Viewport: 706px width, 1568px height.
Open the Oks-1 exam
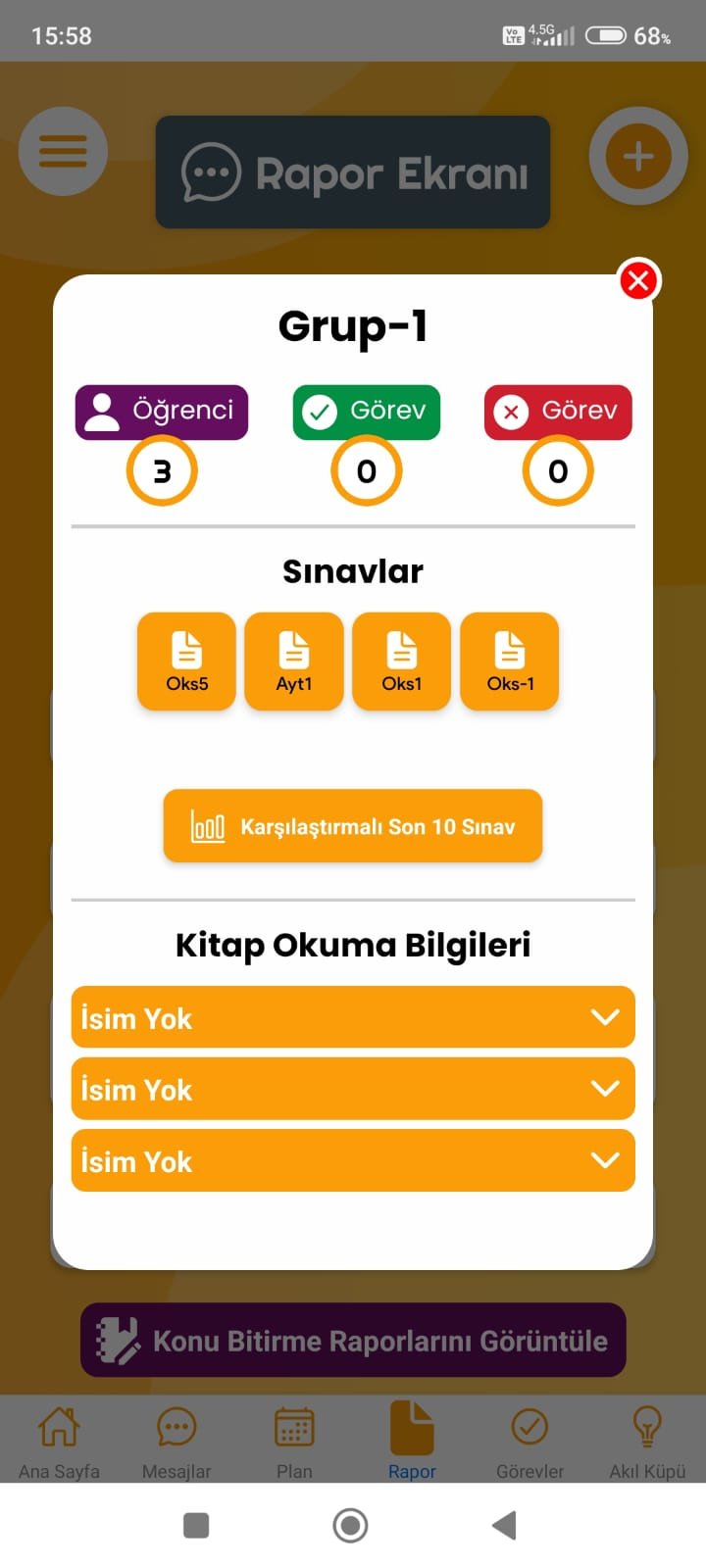[510, 661]
